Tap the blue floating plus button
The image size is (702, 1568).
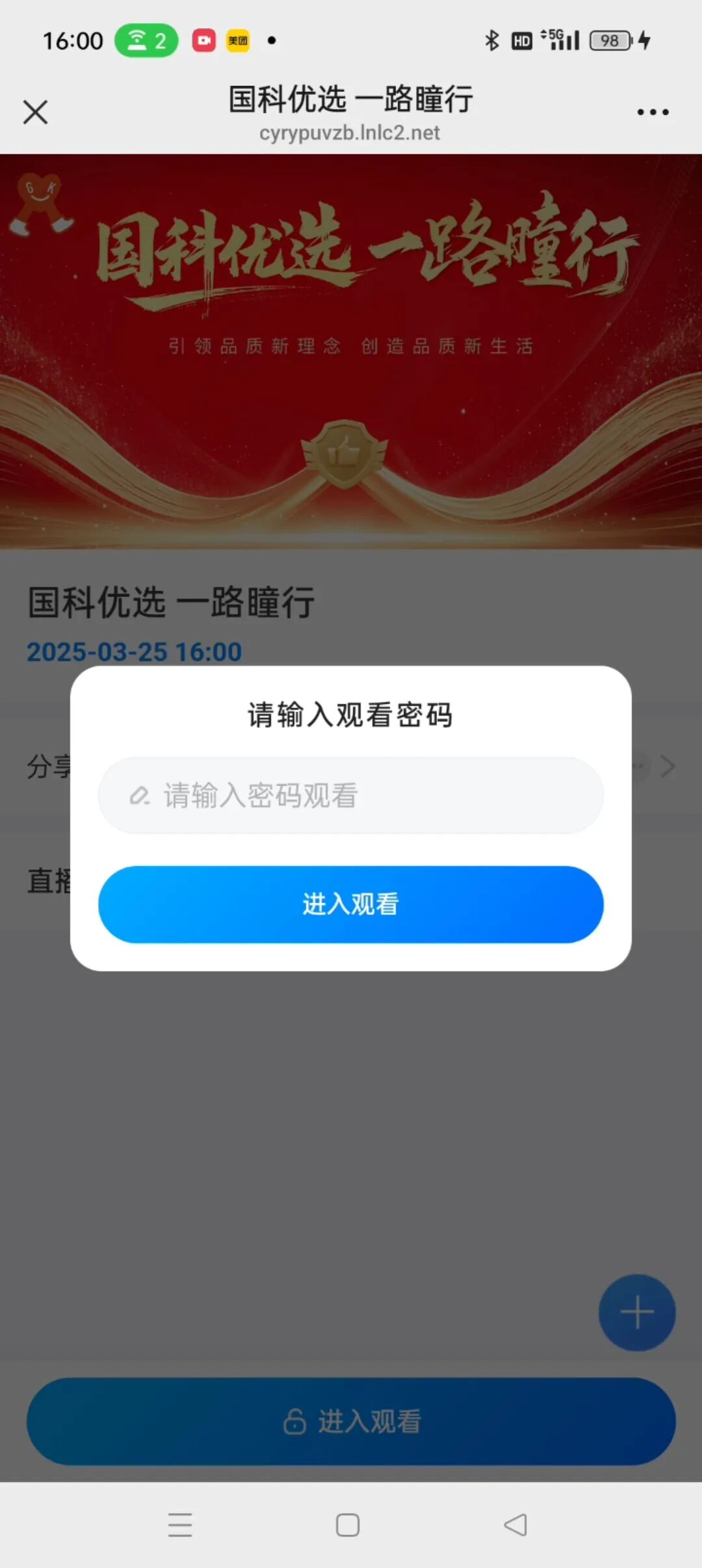[x=637, y=1313]
